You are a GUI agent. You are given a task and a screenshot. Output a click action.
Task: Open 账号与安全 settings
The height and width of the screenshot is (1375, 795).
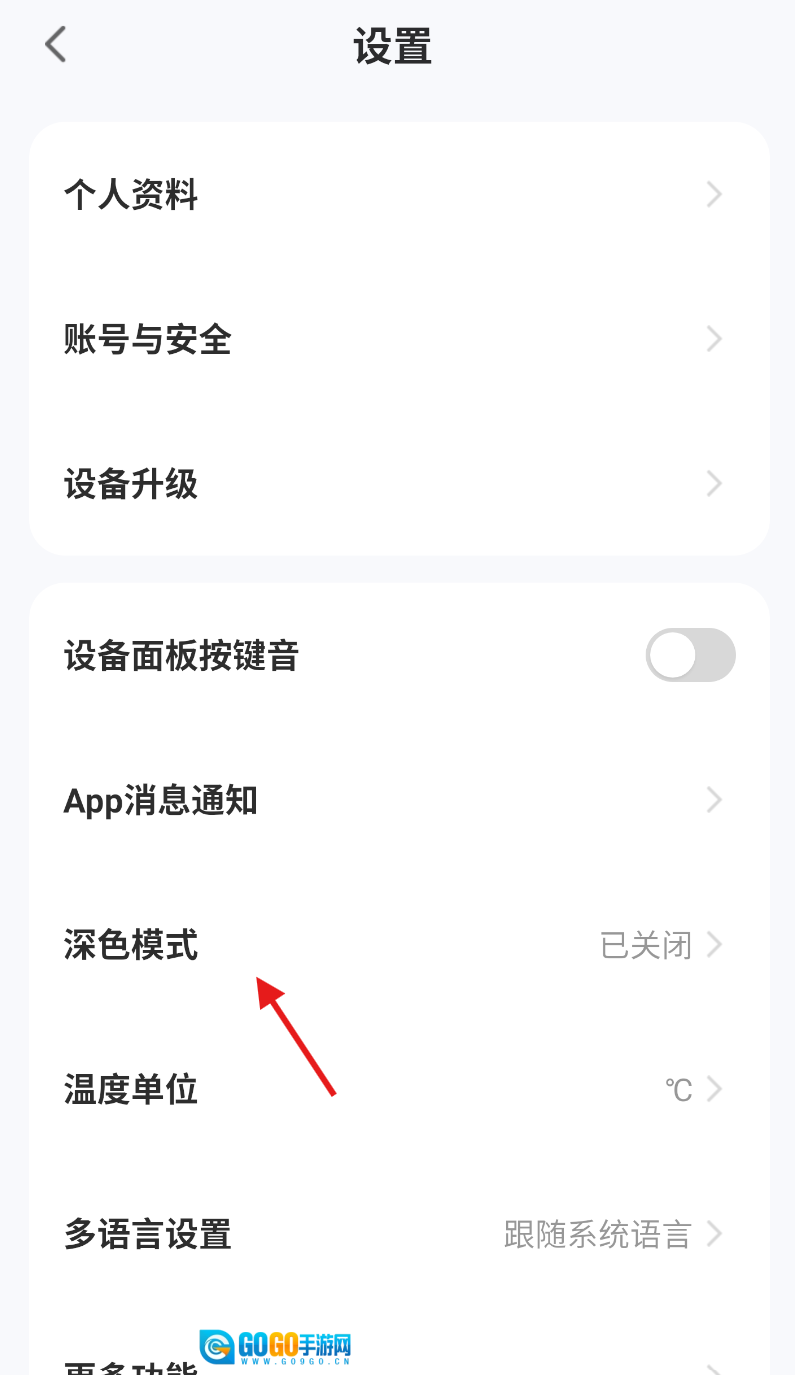398,339
